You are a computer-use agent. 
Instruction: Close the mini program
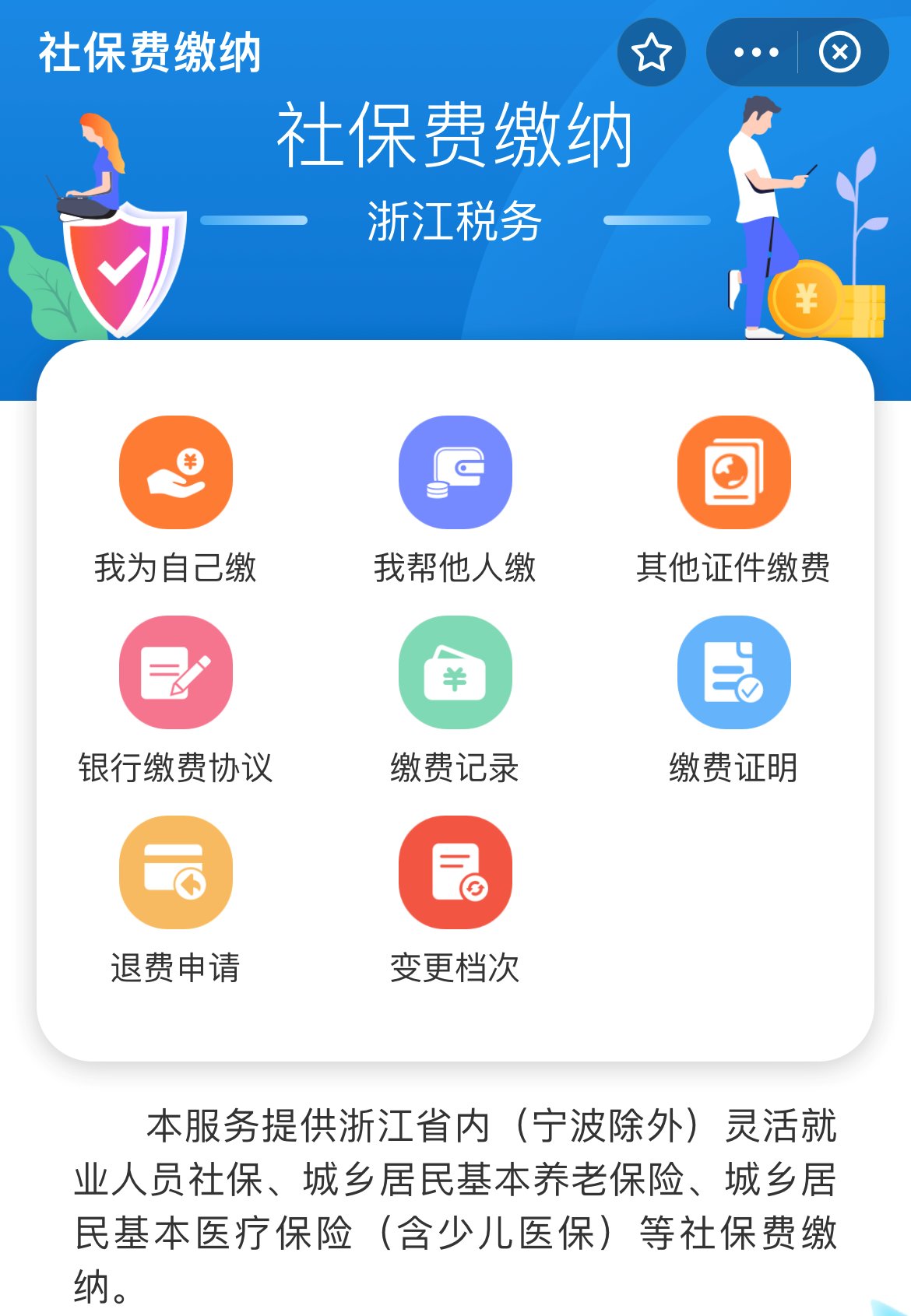[839, 52]
